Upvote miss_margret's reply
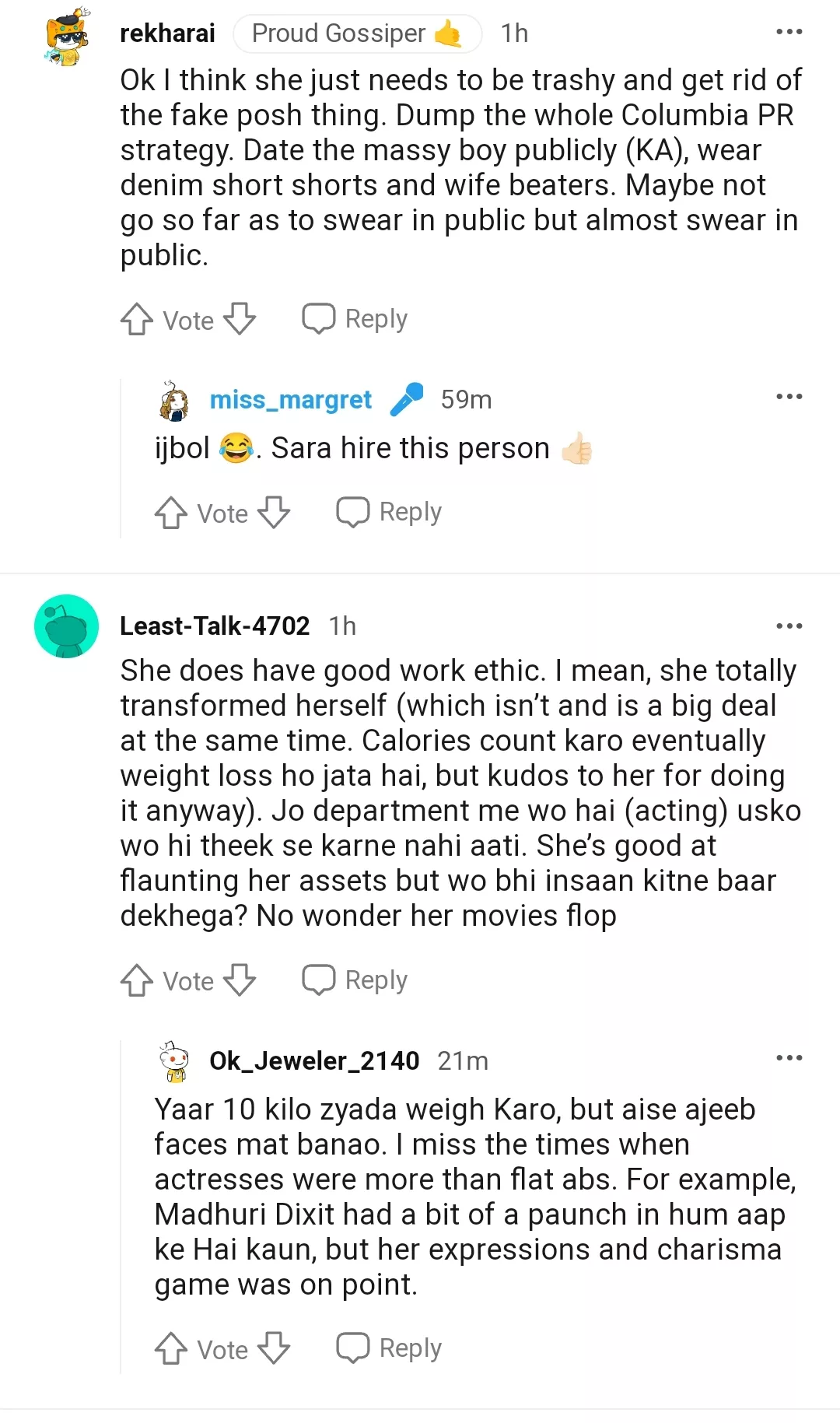The width and height of the screenshot is (840, 1423). [x=170, y=512]
